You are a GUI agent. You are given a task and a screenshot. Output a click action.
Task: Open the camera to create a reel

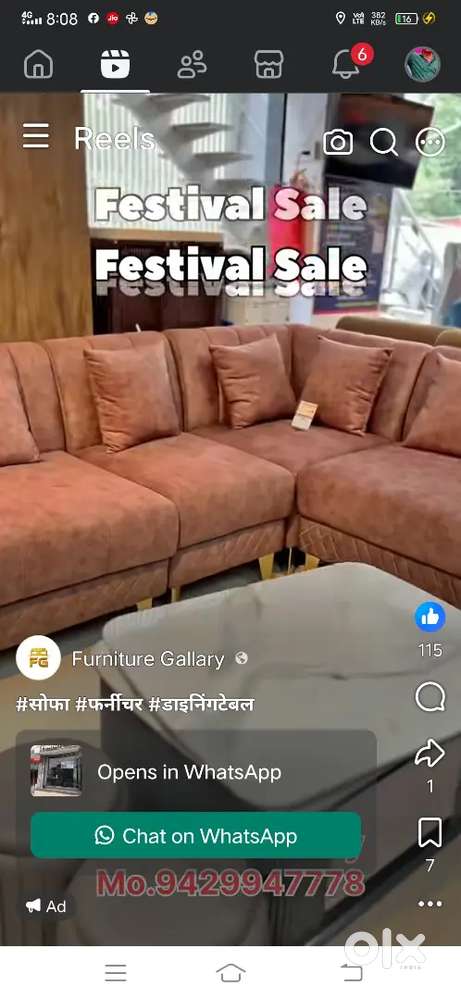(x=338, y=142)
